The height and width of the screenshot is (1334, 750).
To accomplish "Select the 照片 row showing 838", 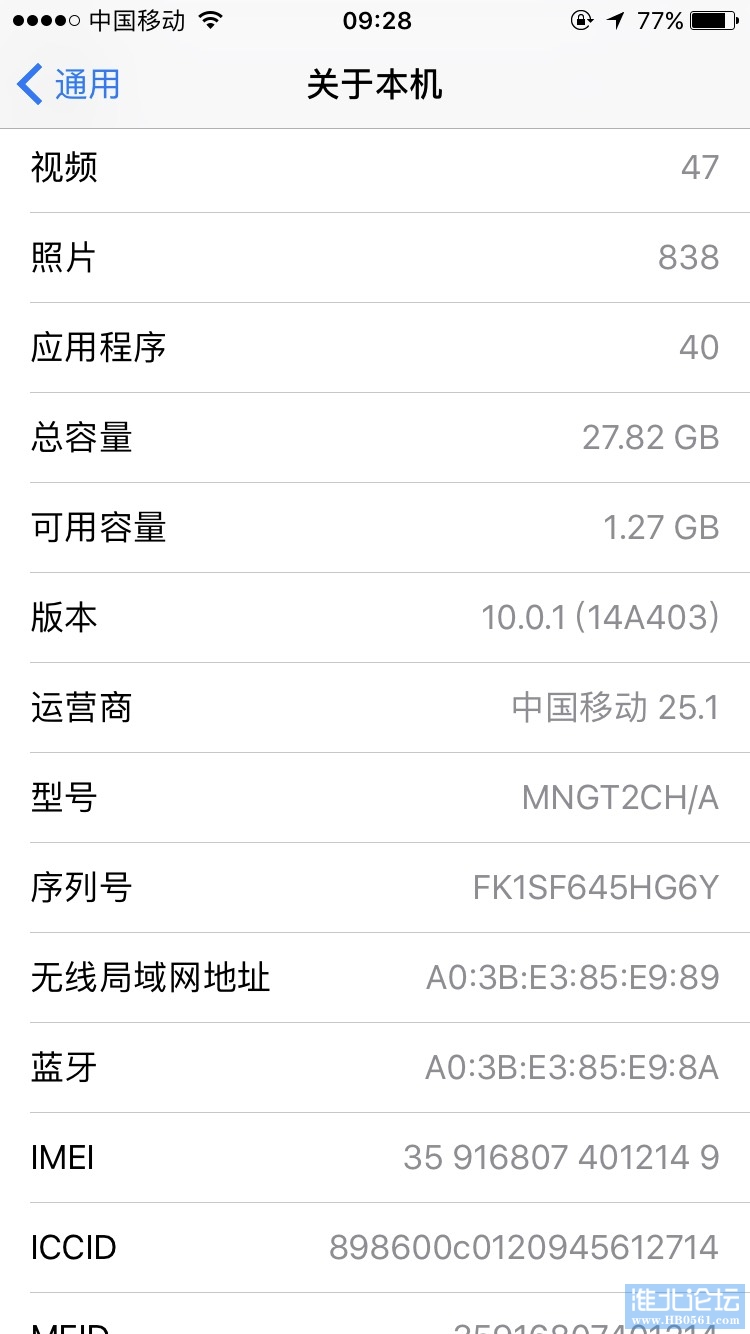I will click(x=375, y=257).
